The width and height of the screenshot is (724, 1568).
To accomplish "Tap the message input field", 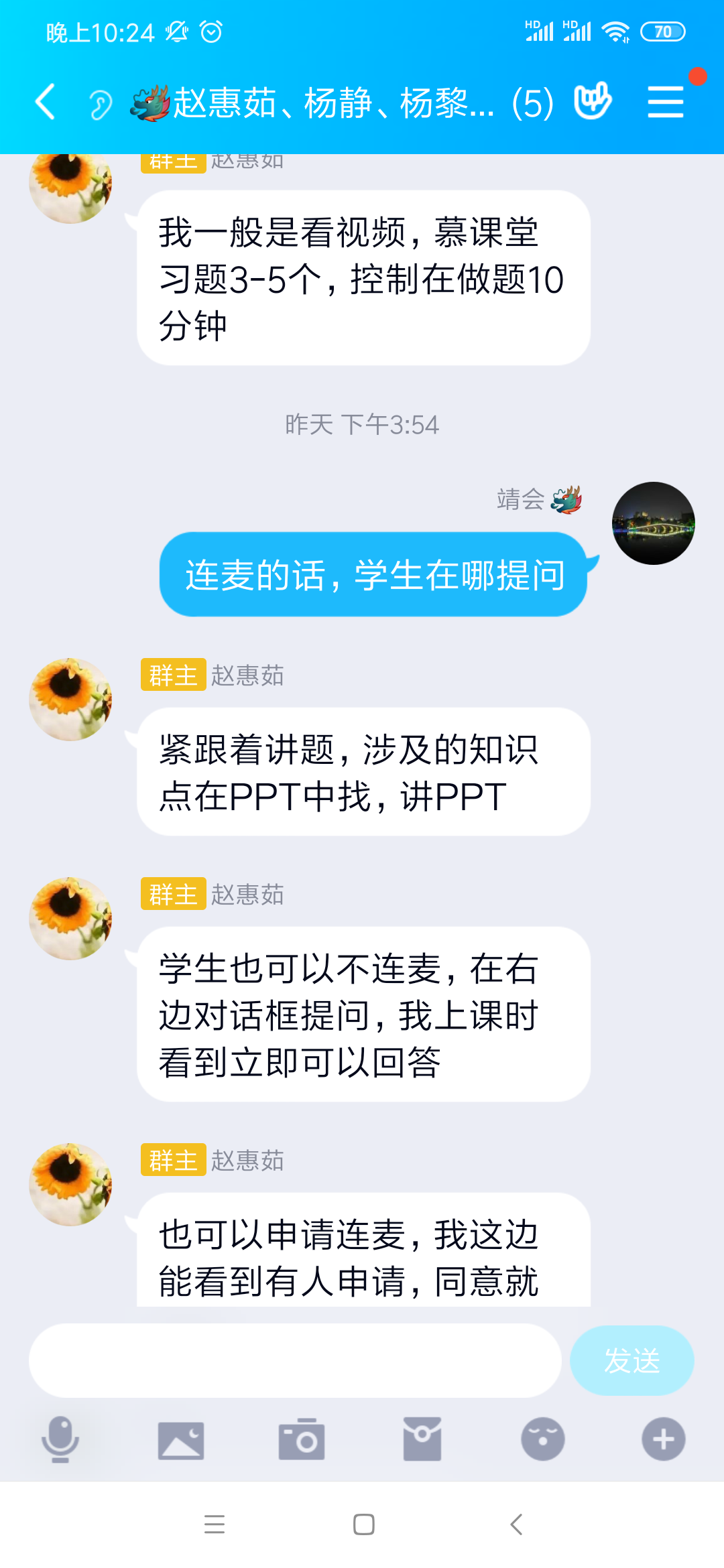I will tap(295, 1360).
